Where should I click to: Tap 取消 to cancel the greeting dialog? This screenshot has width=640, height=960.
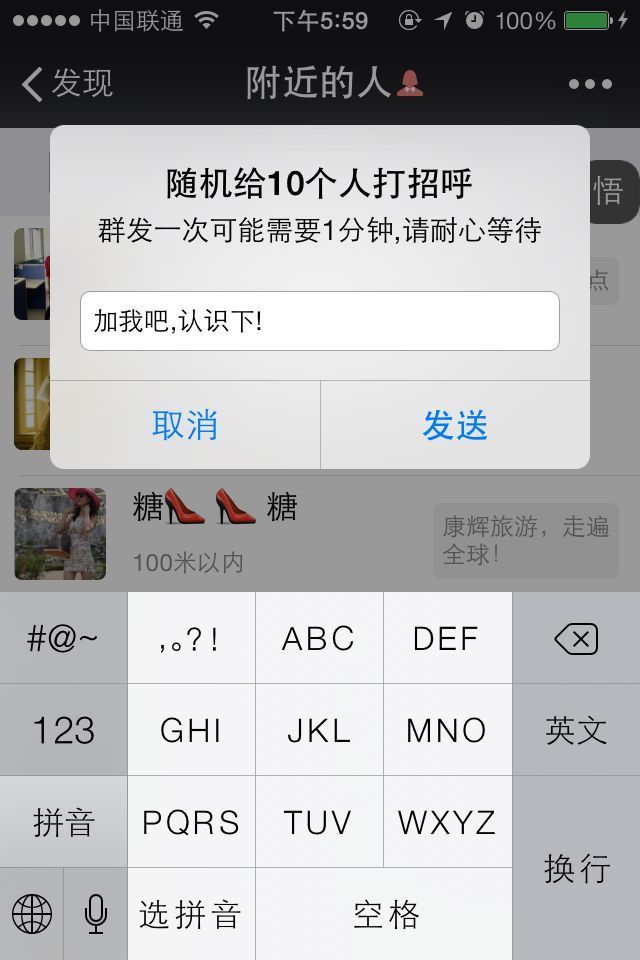coord(185,425)
